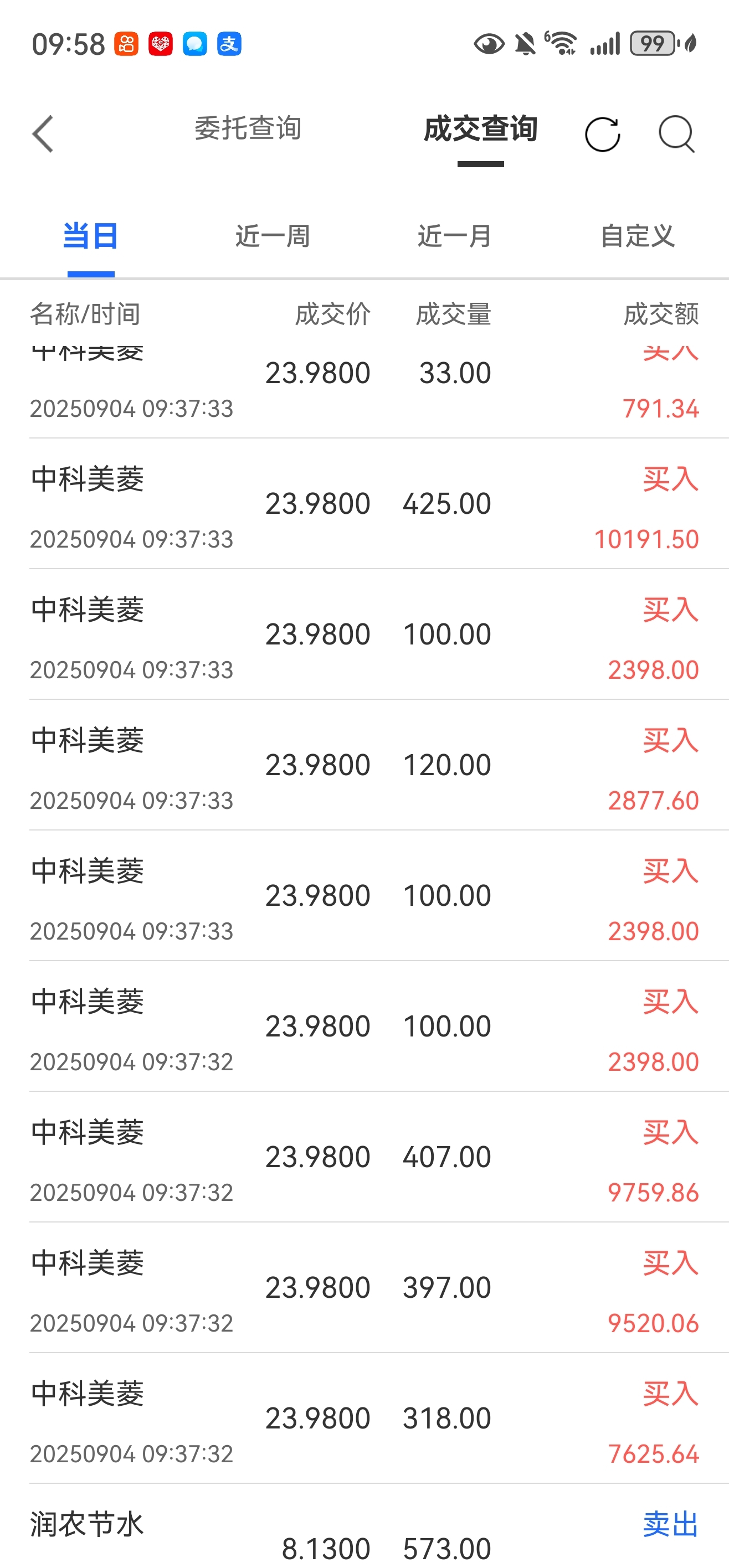Open the 中科美菱 trade of 425.00 shares
The image size is (729, 1568).
click(x=364, y=504)
